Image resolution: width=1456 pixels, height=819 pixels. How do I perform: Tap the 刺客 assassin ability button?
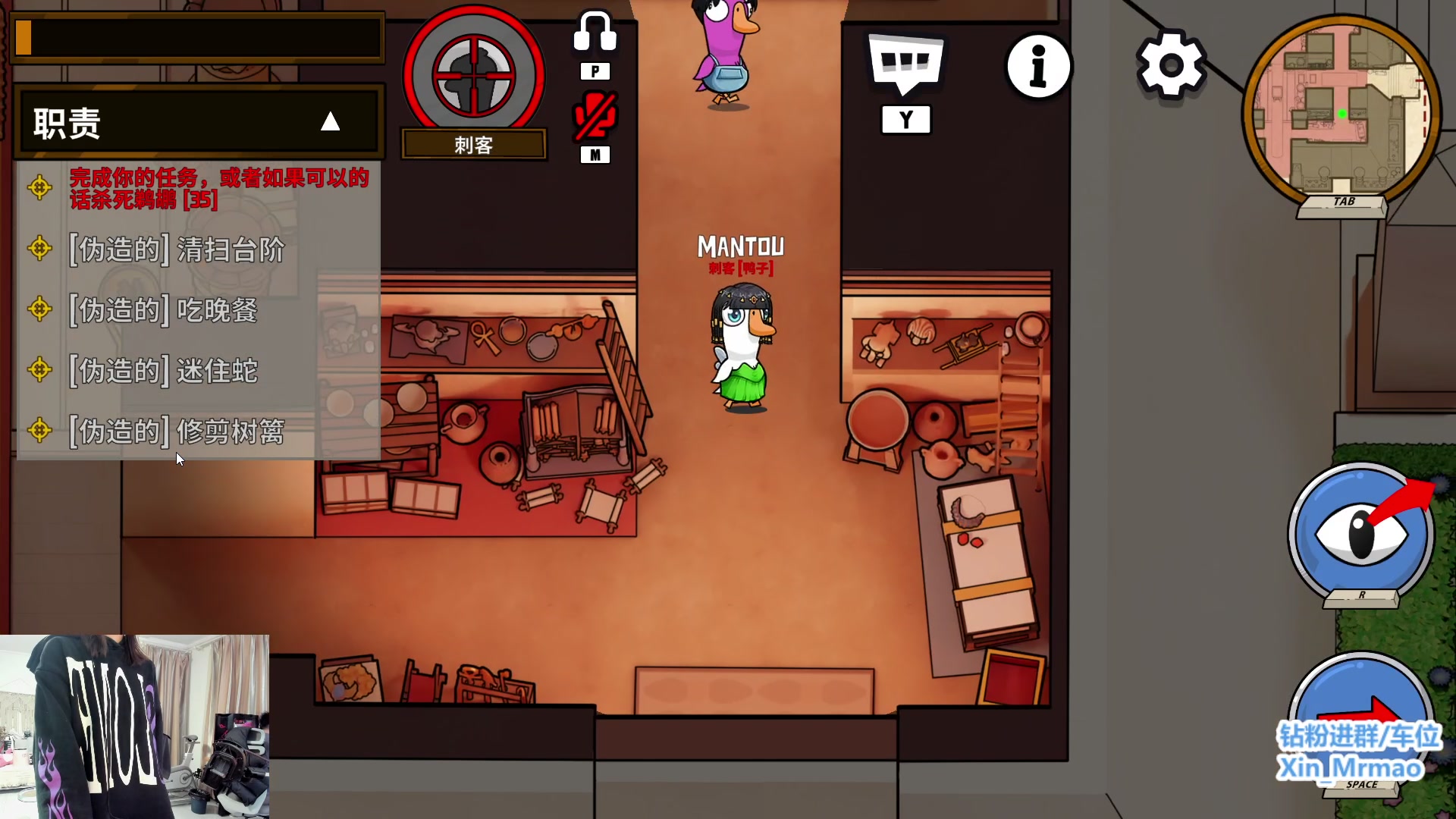(x=474, y=76)
